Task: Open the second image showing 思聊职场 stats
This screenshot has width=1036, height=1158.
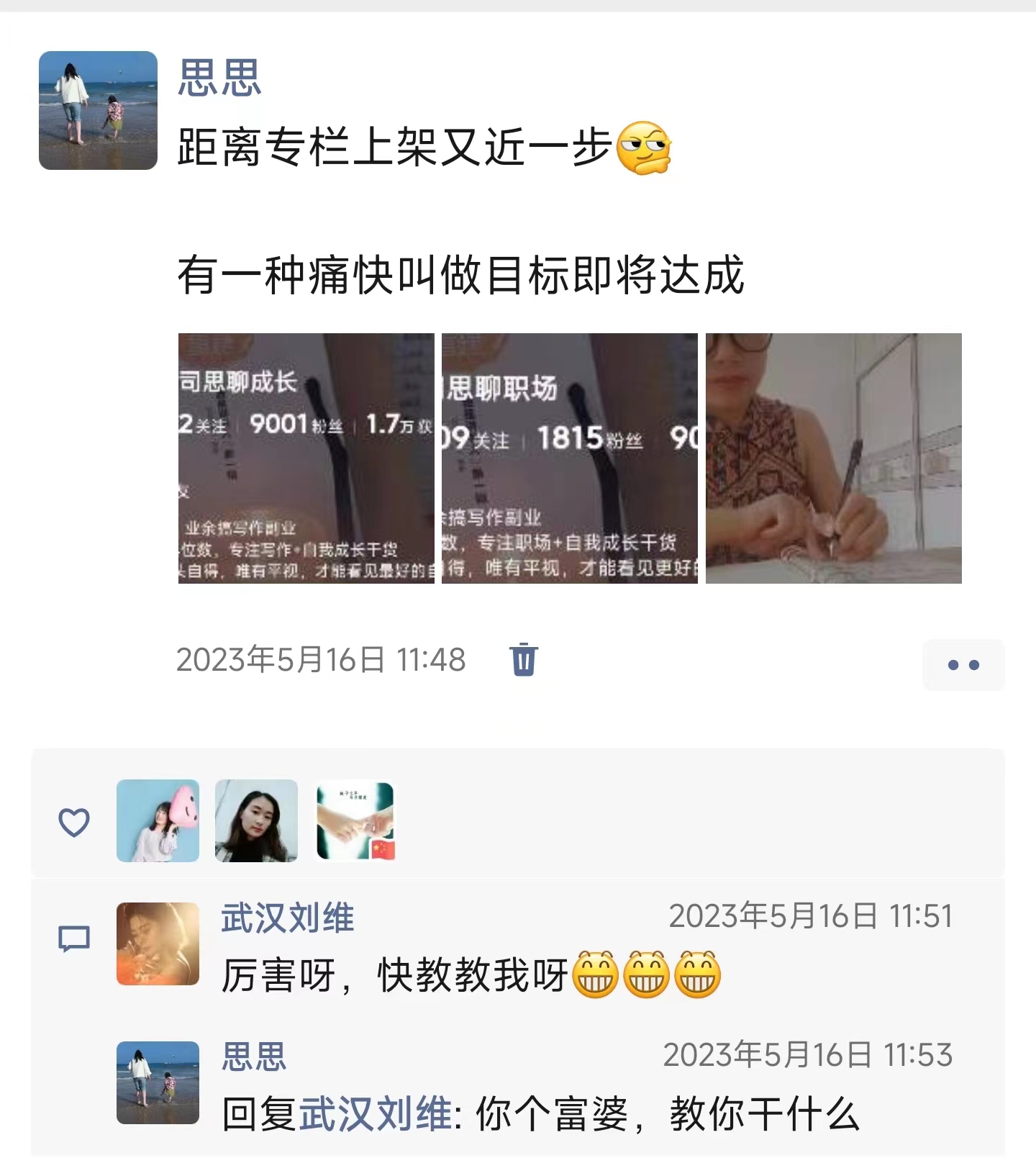Action: tap(569, 459)
